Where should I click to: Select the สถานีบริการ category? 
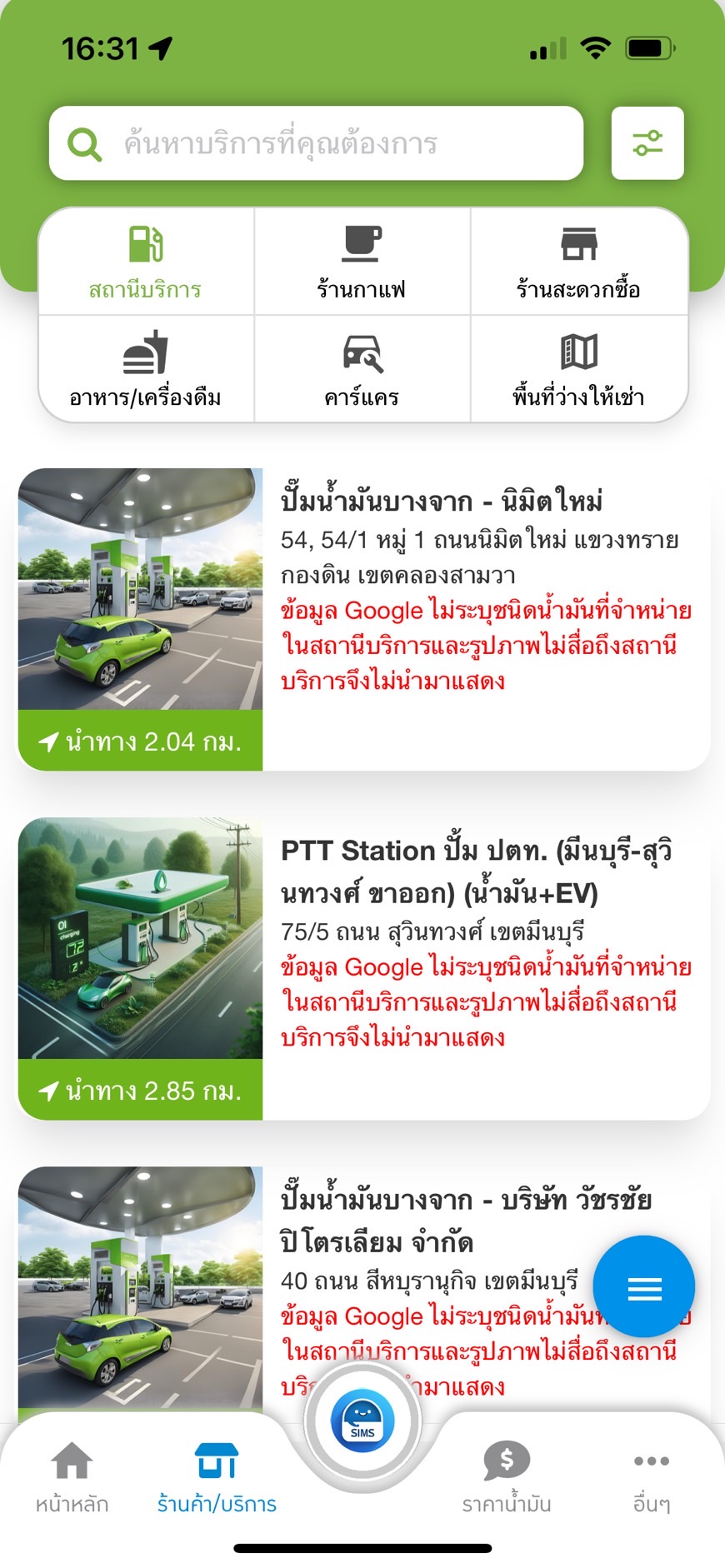[146, 262]
